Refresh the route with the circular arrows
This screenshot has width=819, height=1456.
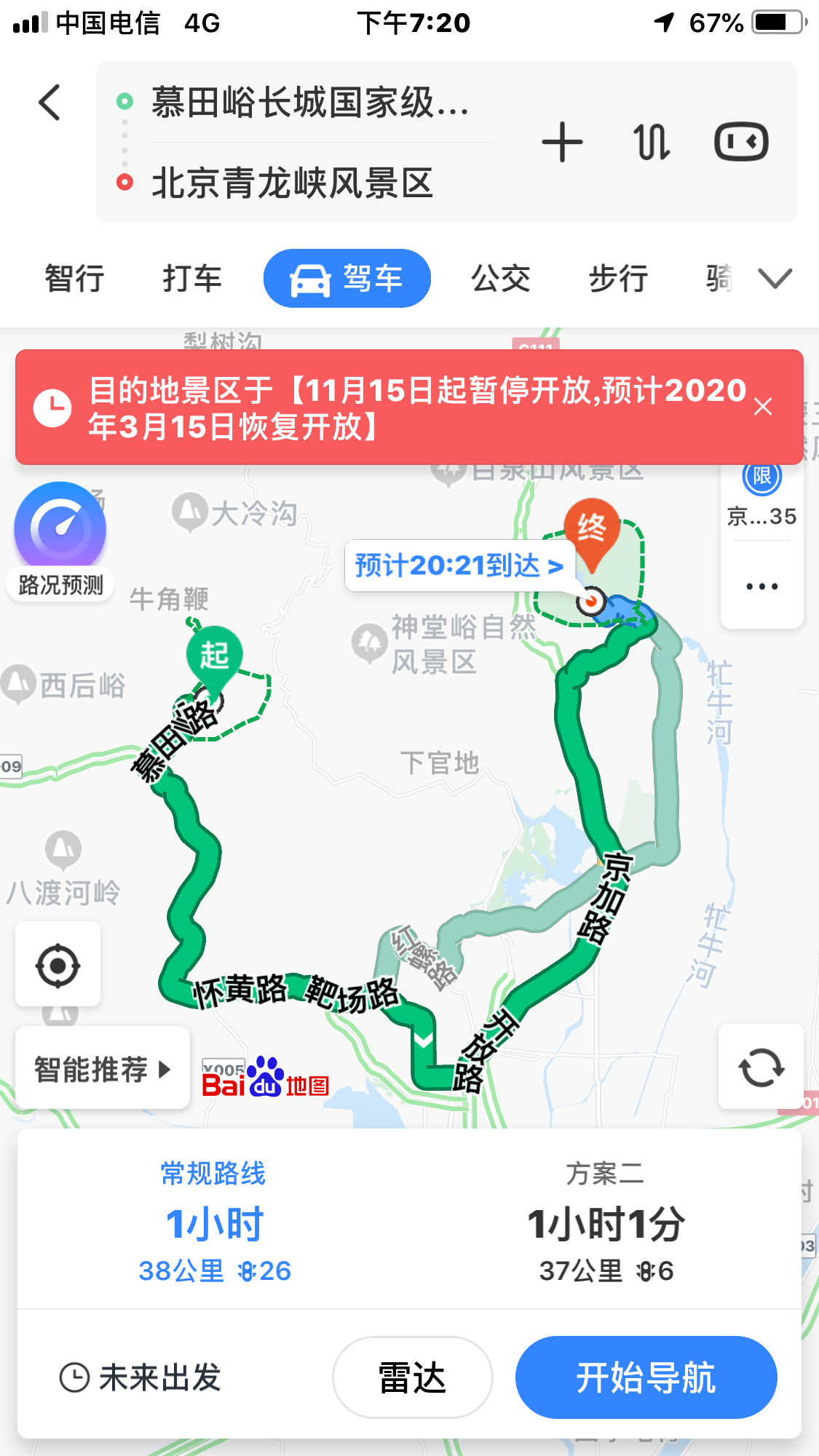pyautogui.click(x=761, y=1068)
